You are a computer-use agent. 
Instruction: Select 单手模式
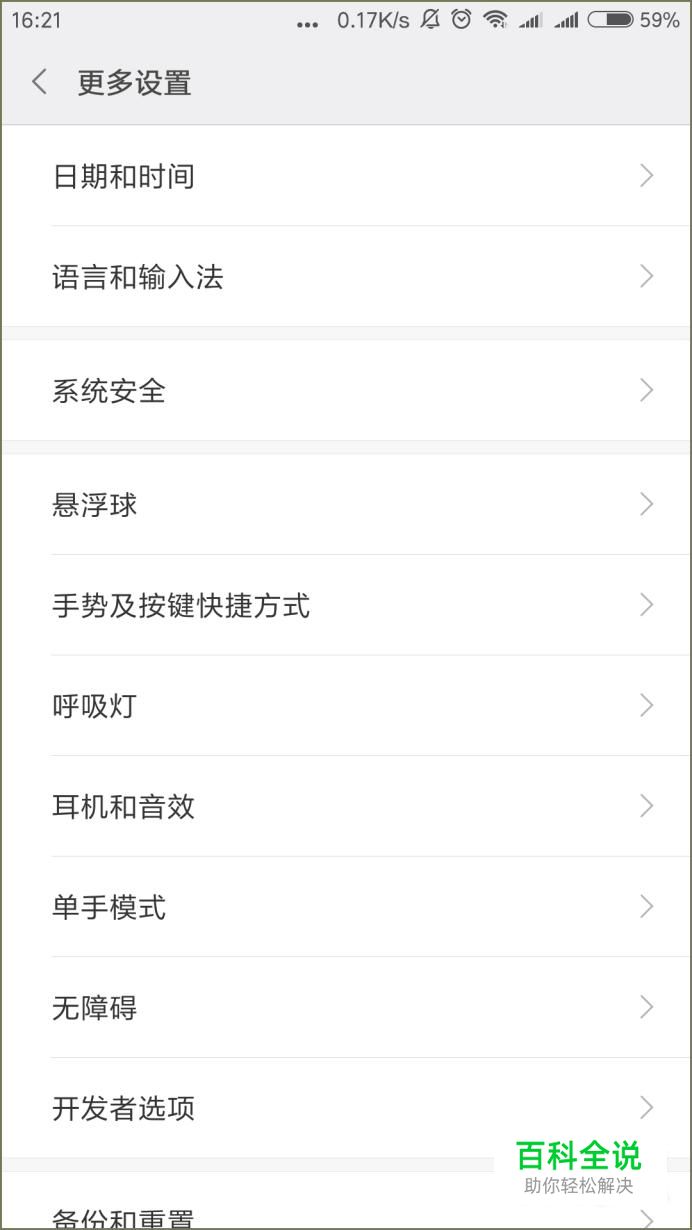click(346, 907)
